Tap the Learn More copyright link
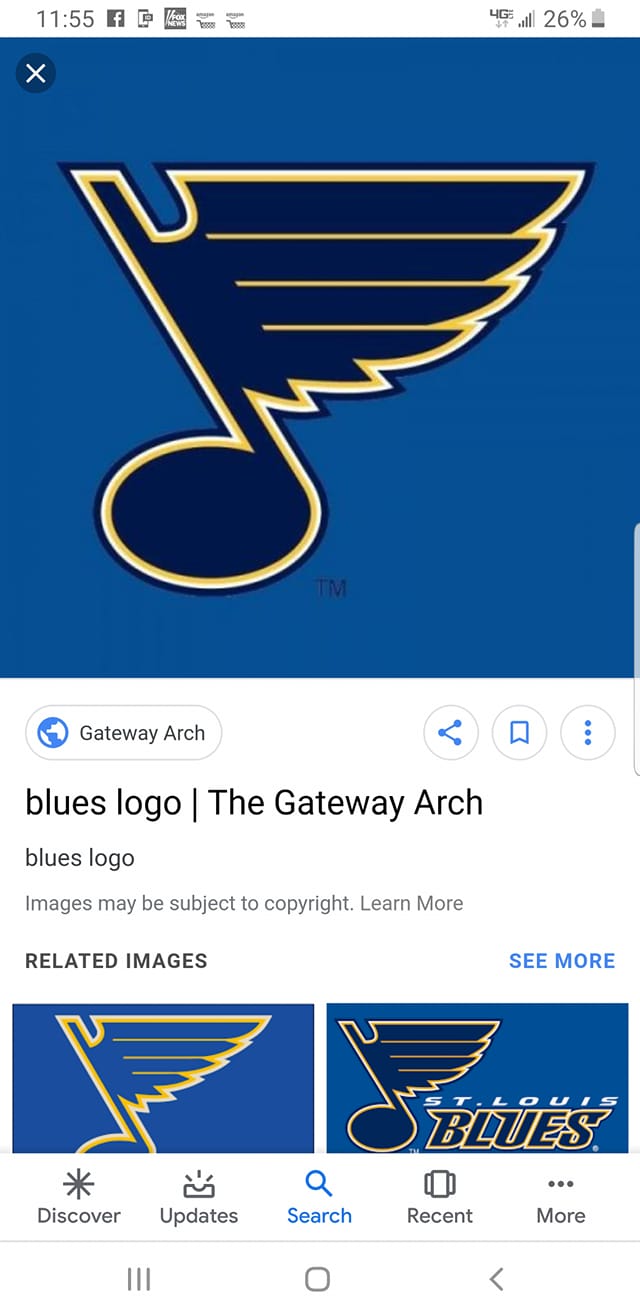640x1315 pixels. [411, 903]
